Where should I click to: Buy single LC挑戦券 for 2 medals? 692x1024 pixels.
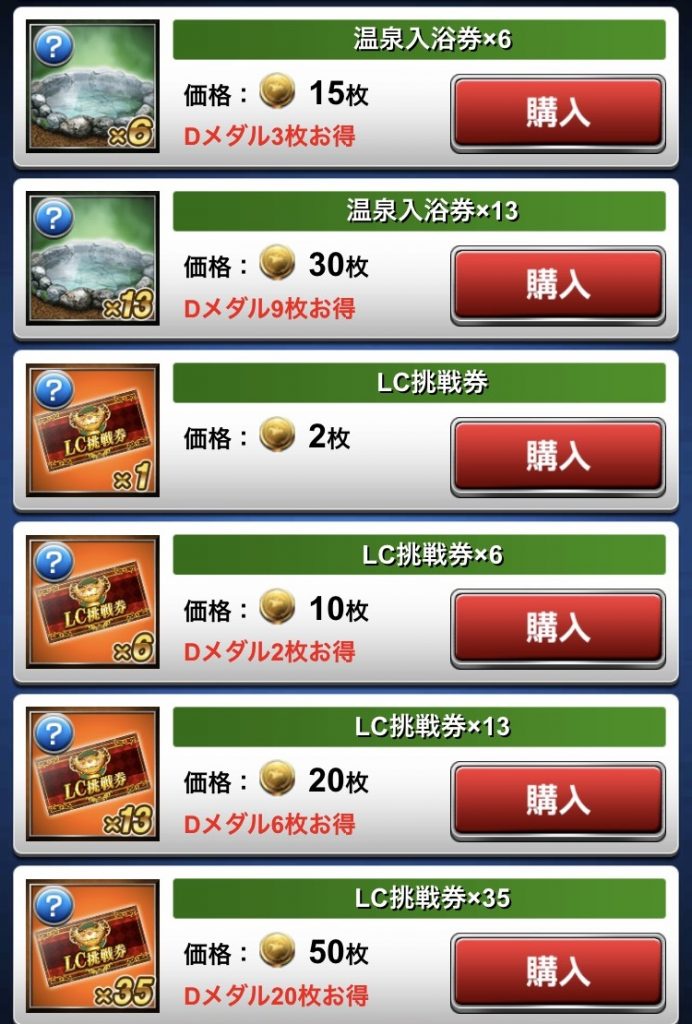[x=558, y=456]
